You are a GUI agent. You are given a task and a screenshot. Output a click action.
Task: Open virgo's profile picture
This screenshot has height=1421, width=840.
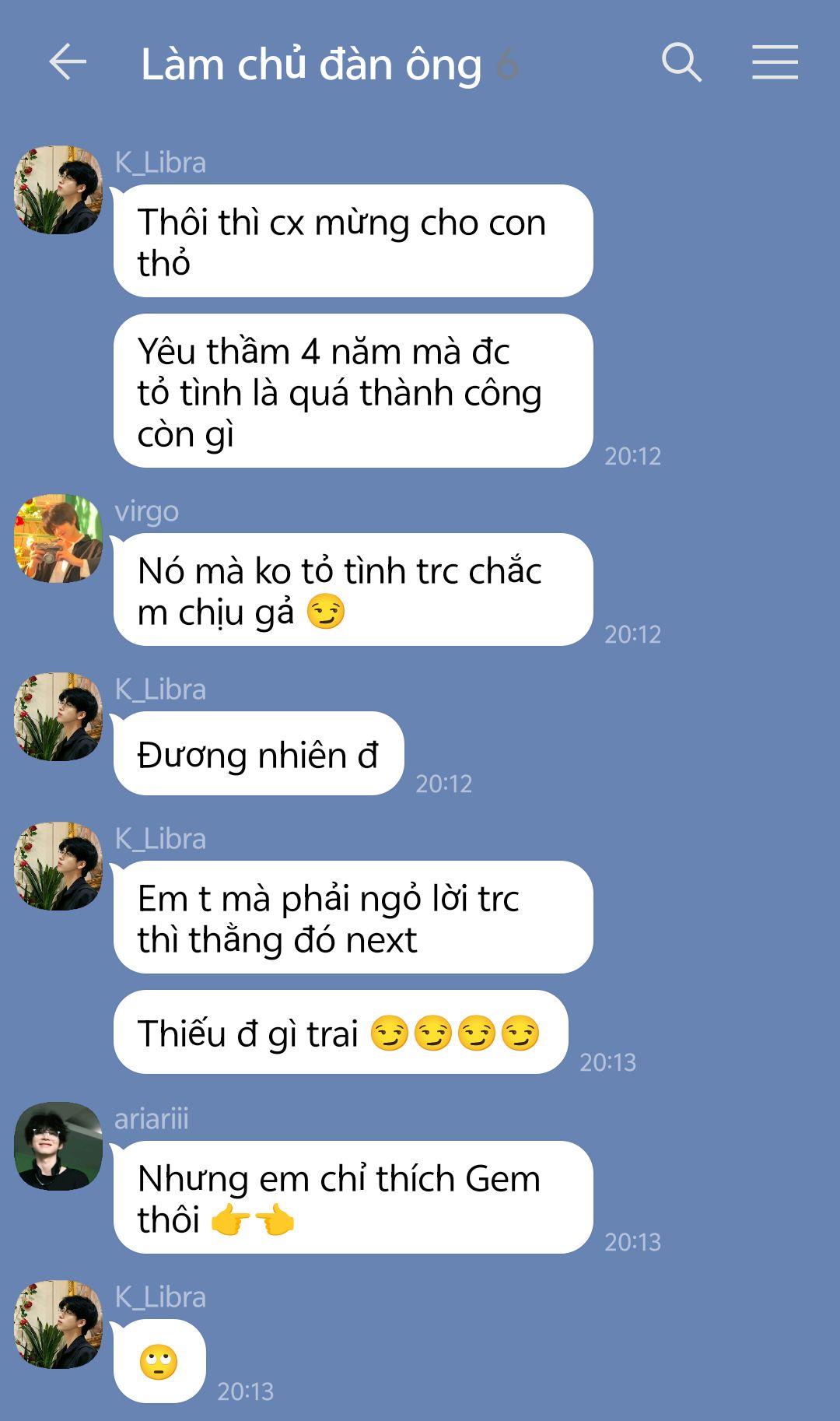tap(58, 539)
